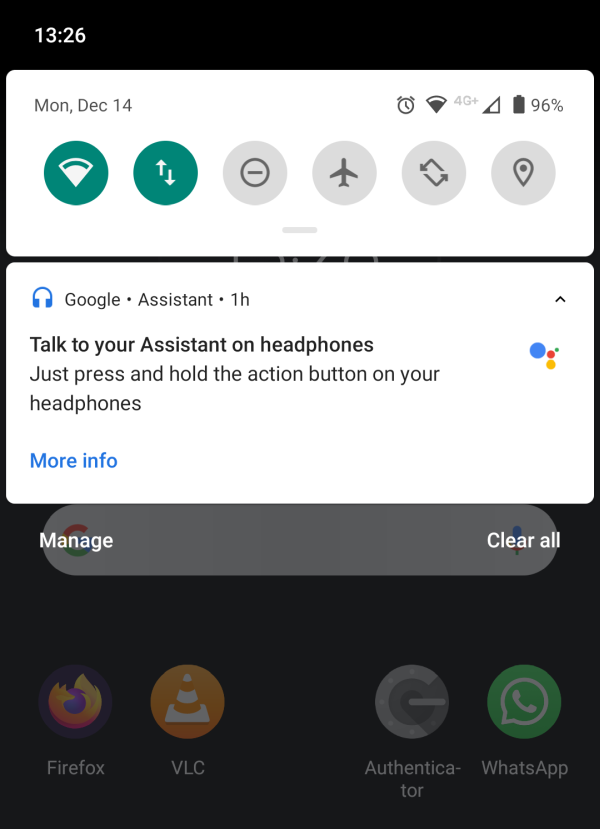Viewport: 600px width, 829px height.
Task: Disable the mobile data quick setting
Action: coord(165,173)
